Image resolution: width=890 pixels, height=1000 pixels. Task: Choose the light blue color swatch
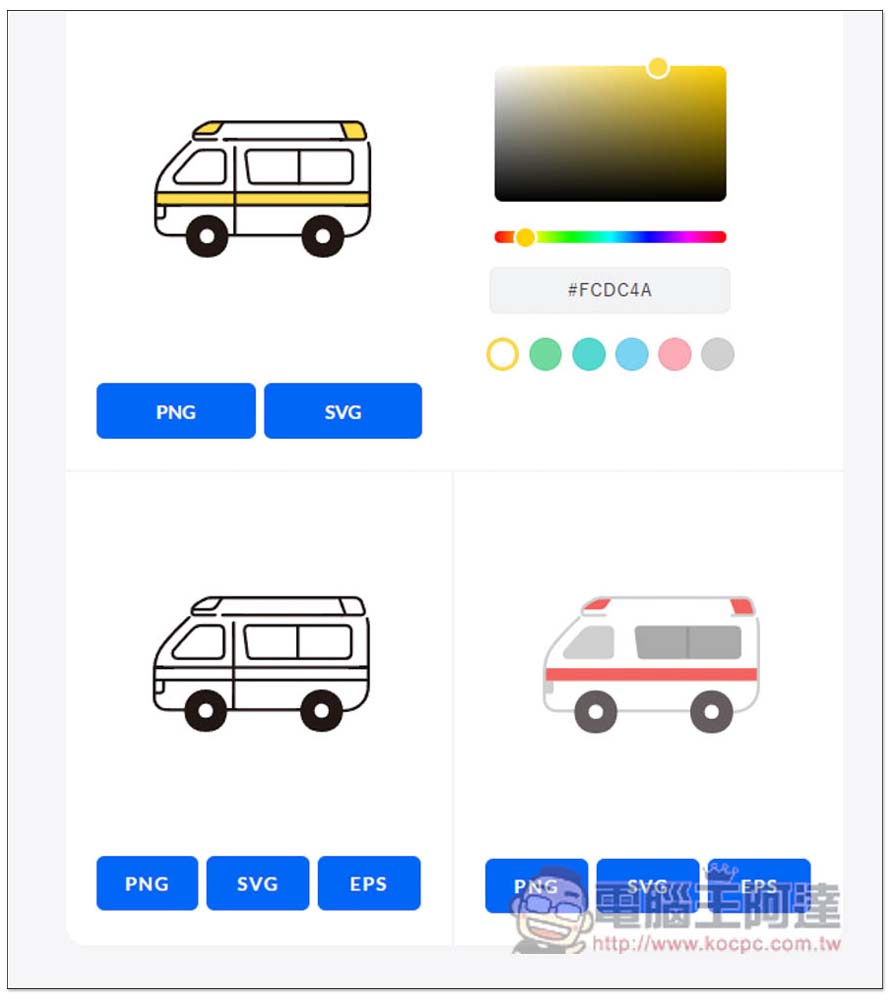(632, 354)
